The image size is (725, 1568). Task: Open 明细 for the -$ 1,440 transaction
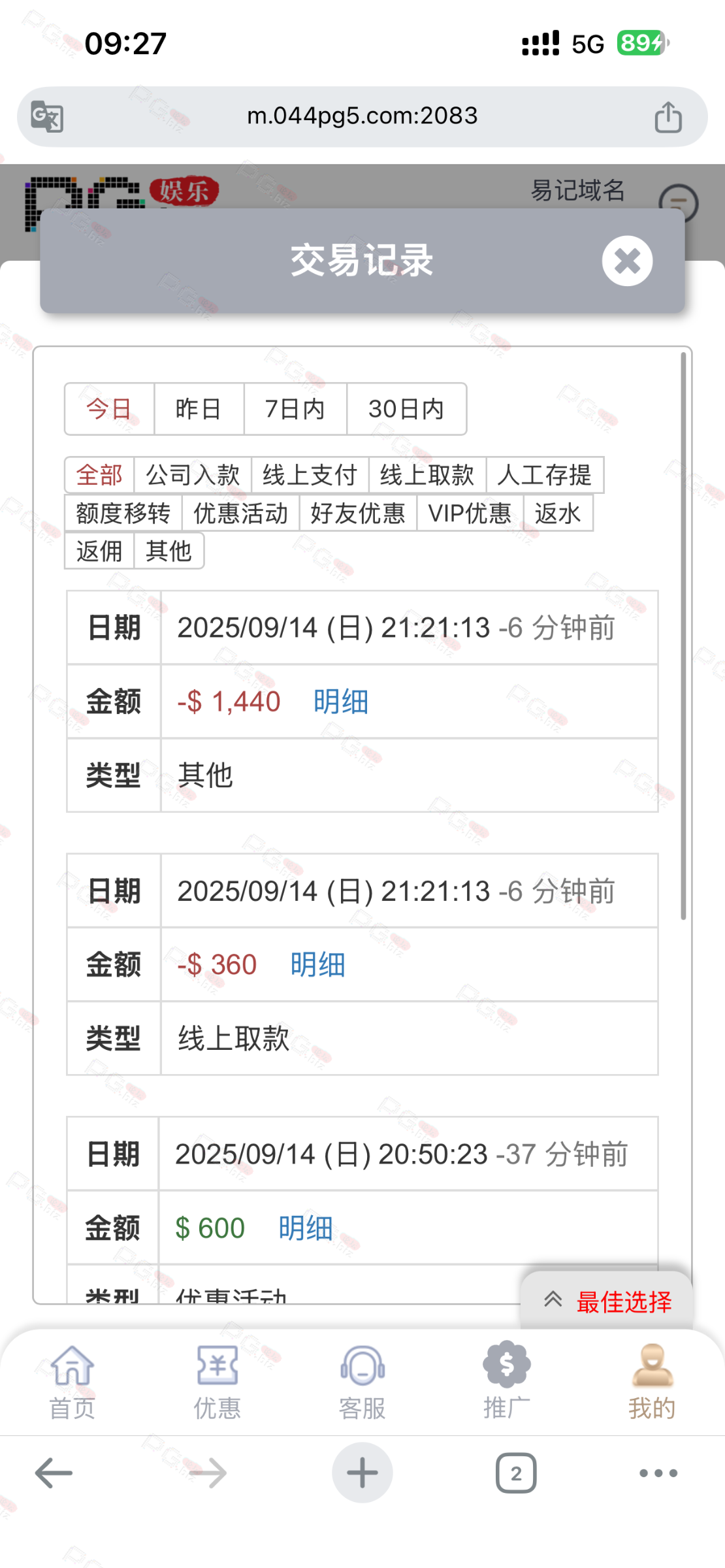pos(341,702)
